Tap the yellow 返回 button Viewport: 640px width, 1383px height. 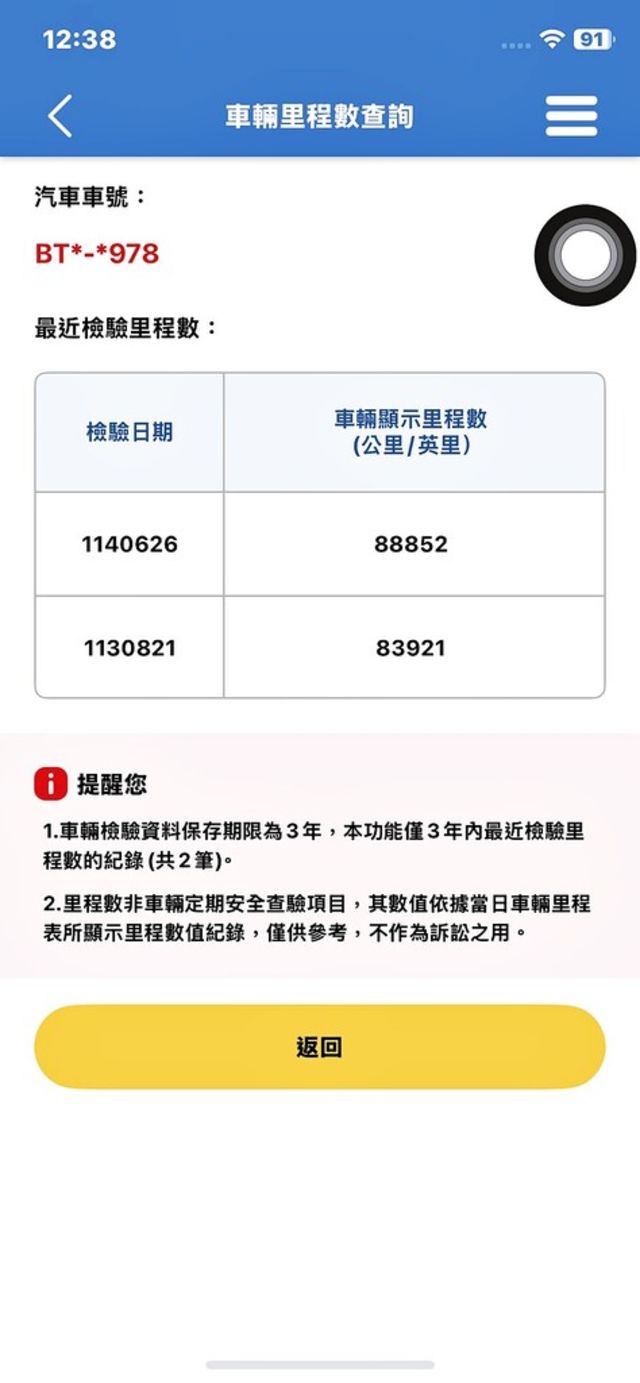[320, 1047]
